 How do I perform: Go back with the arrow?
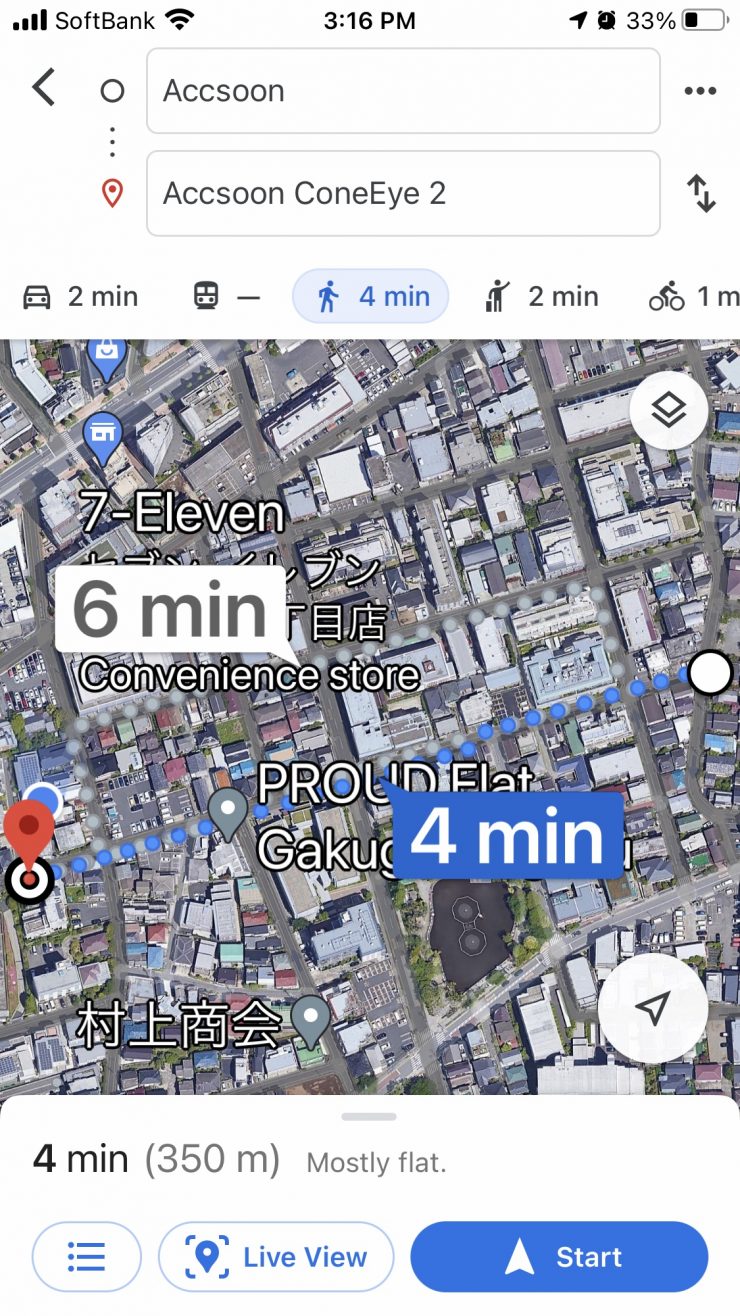43,89
